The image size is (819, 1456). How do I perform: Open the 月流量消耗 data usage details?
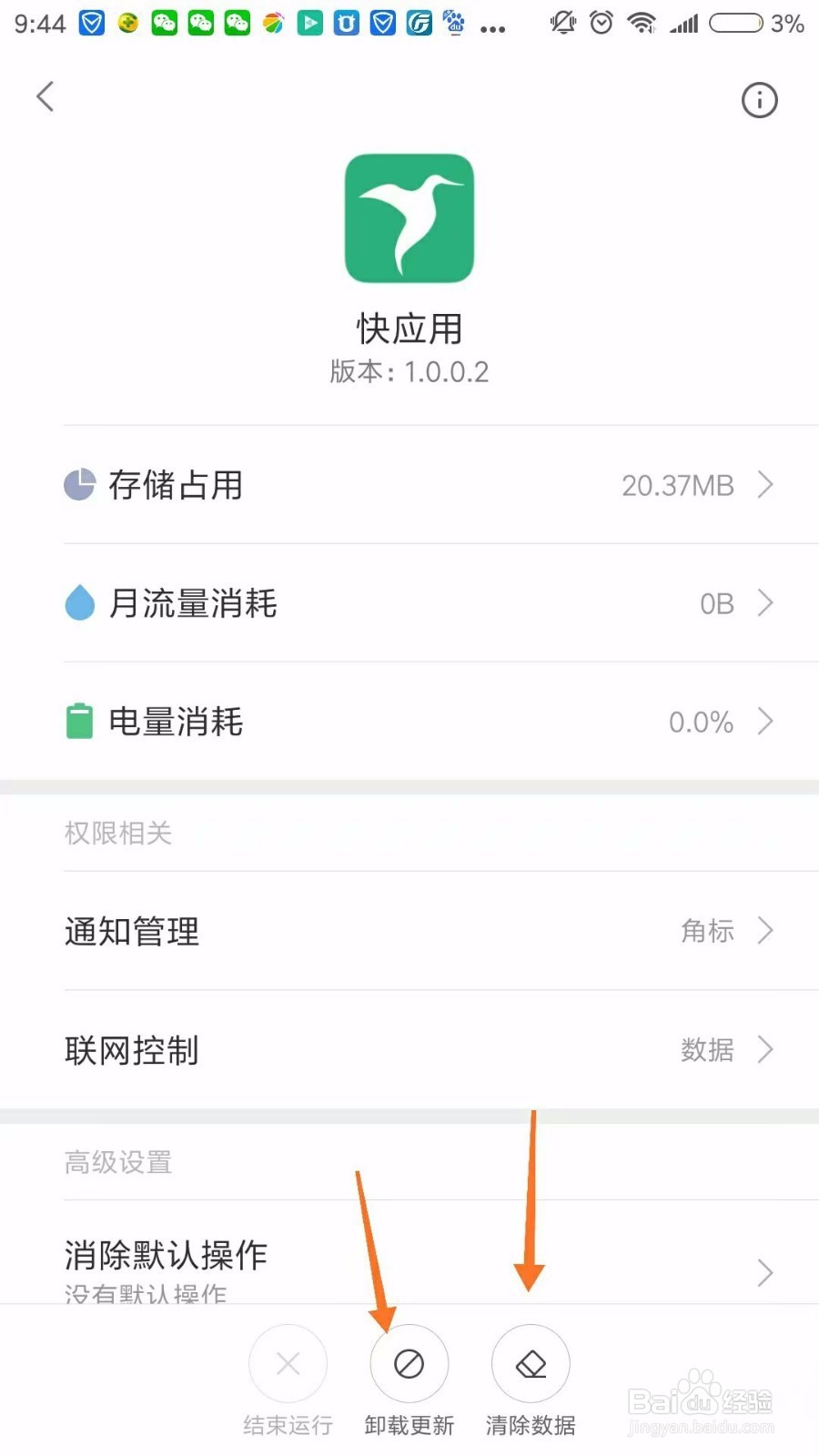click(x=409, y=602)
